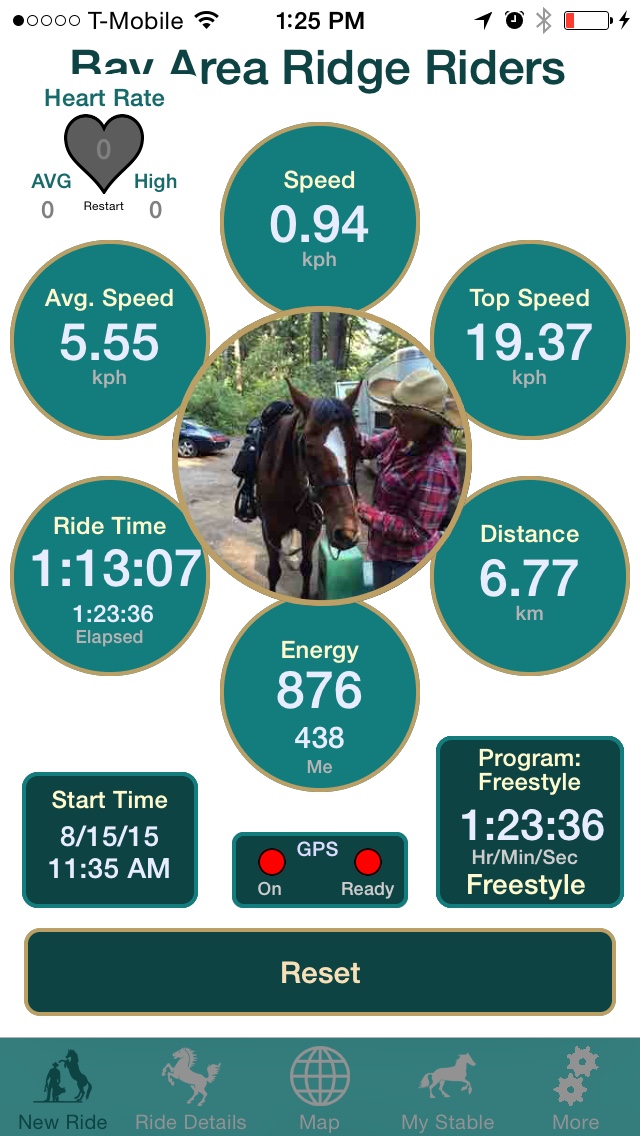
Task: Open the Program Freestyle box
Action: 526,822
